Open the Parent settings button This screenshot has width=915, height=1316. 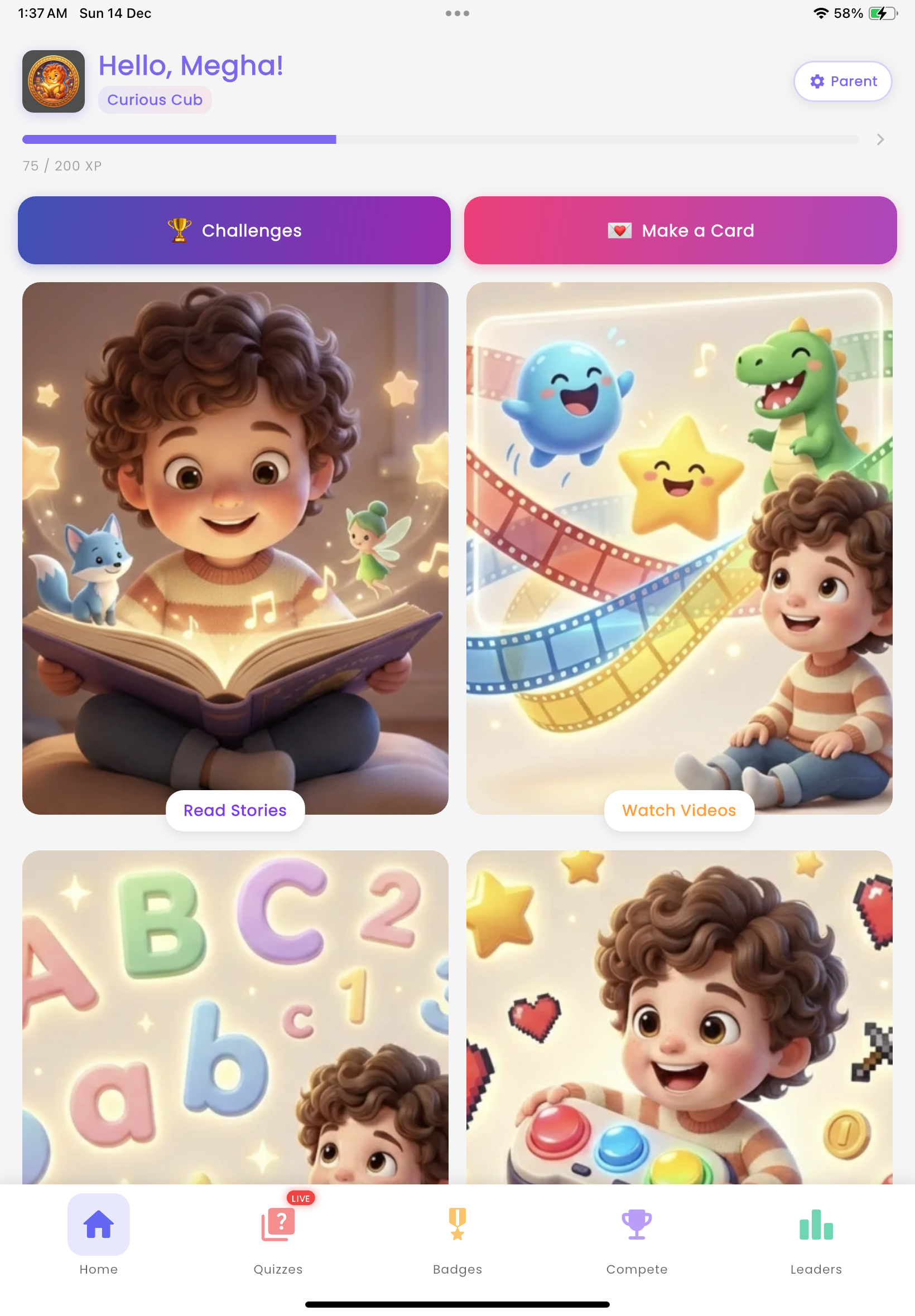(841, 81)
